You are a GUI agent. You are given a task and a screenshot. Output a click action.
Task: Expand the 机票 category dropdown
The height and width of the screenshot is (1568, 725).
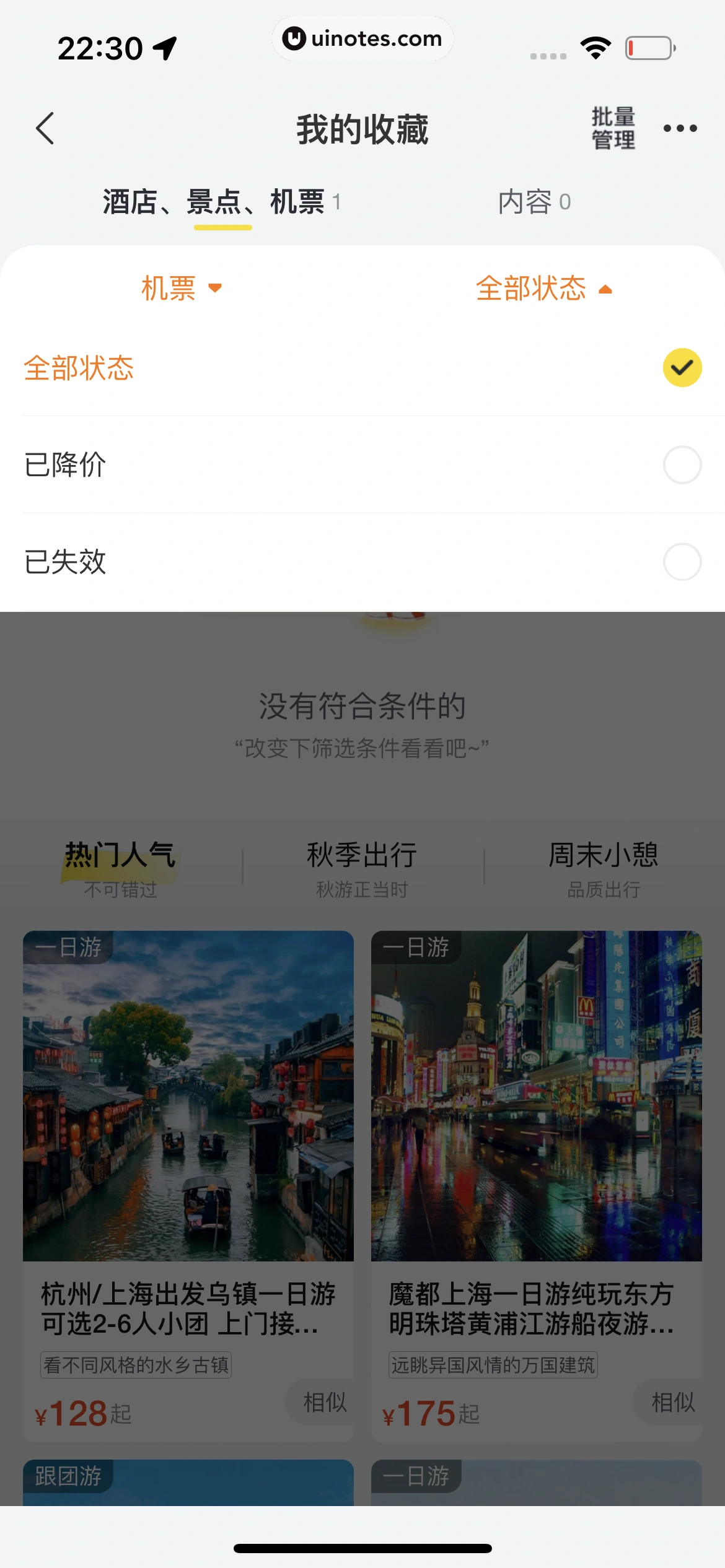click(x=181, y=289)
